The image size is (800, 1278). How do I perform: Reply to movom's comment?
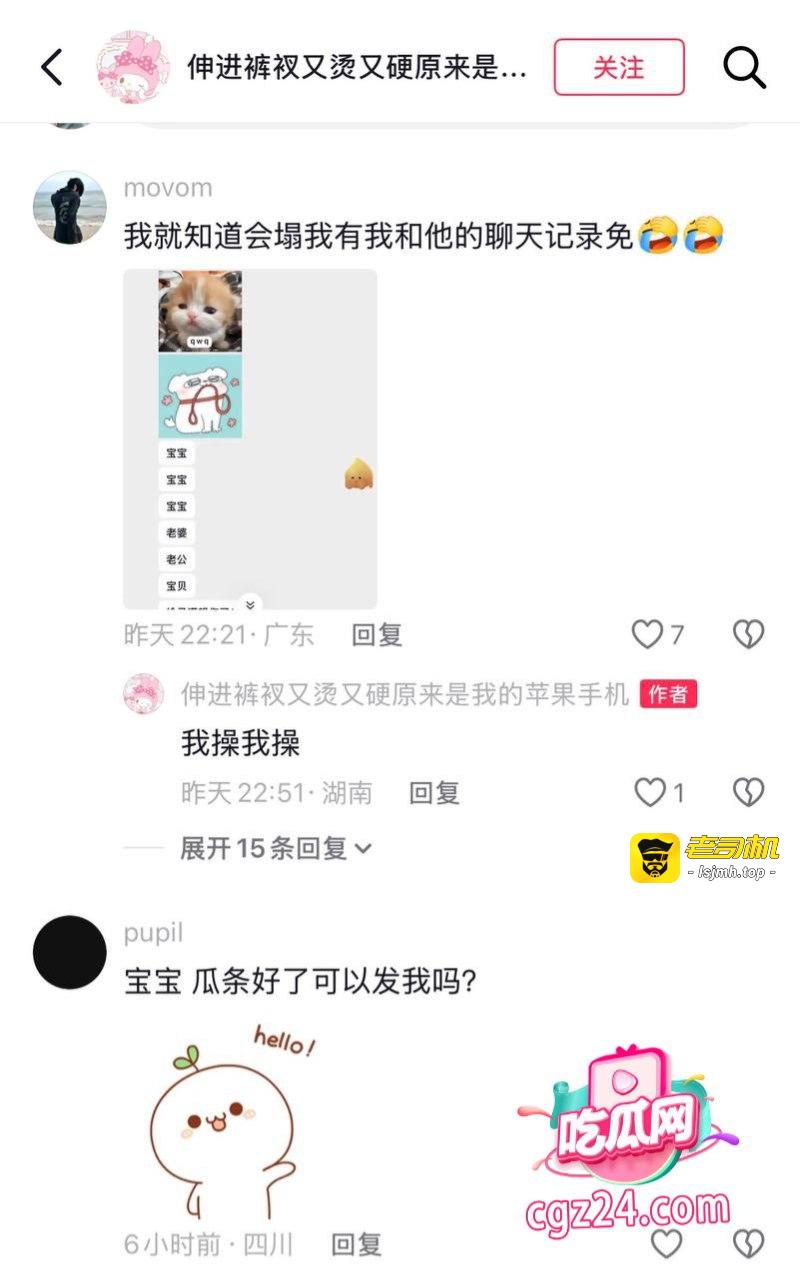377,634
